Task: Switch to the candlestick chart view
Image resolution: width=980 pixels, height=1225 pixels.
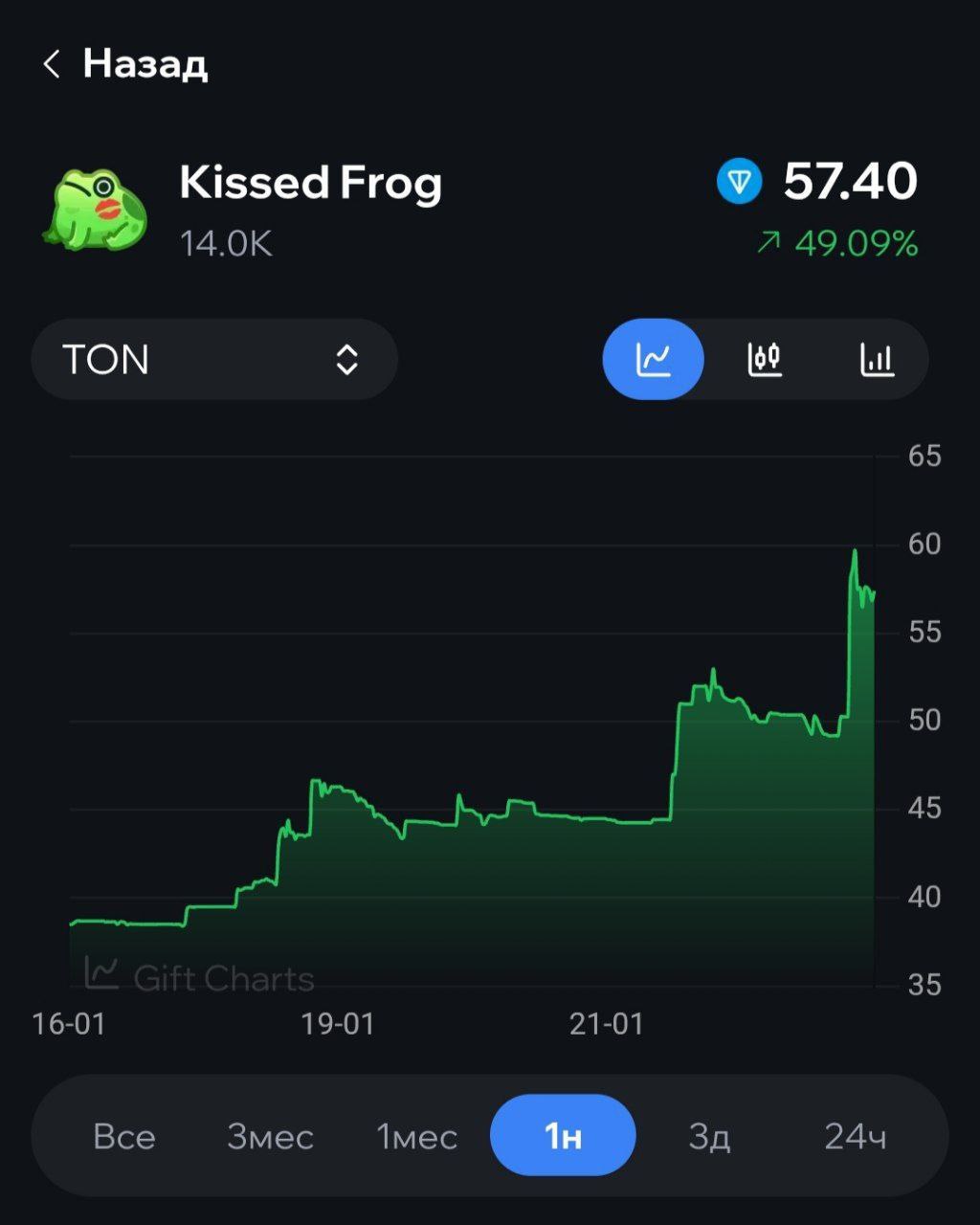Action: pyautogui.click(x=765, y=360)
